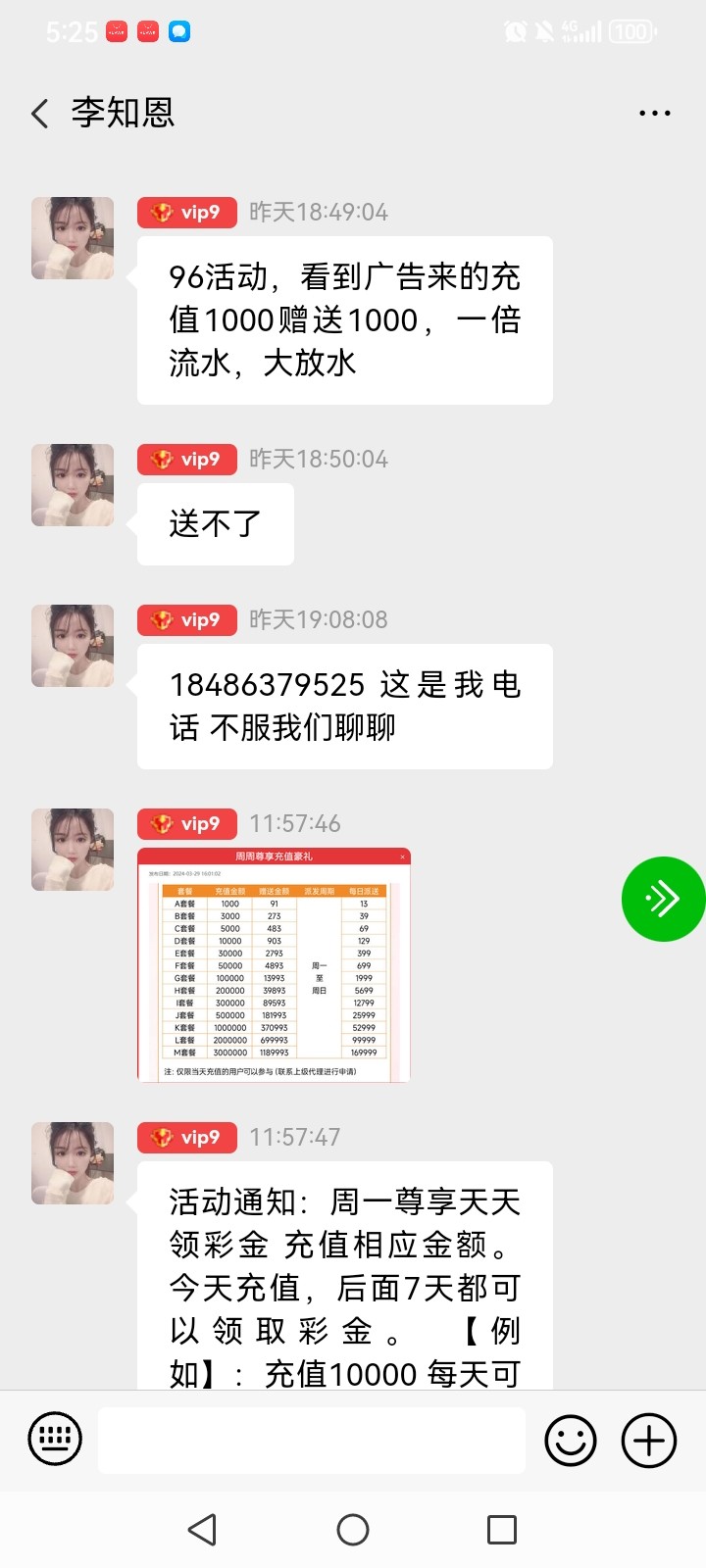Tap the system home button

[x=353, y=1530]
